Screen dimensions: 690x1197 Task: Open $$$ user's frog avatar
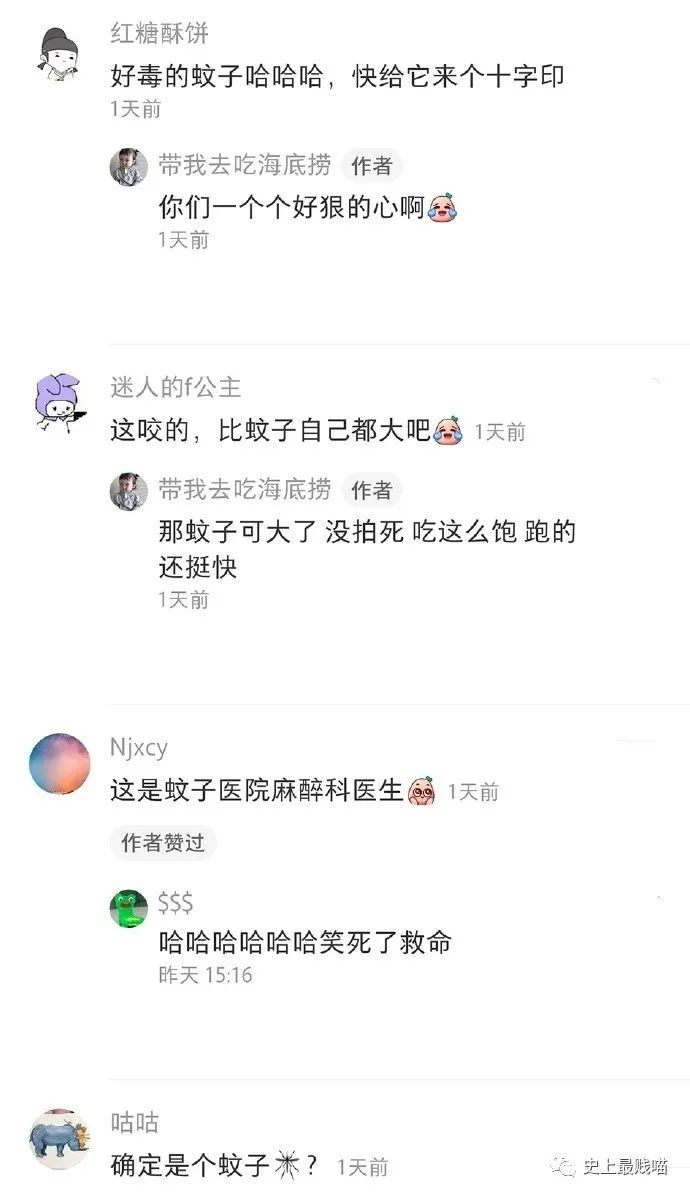pos(128,908)
